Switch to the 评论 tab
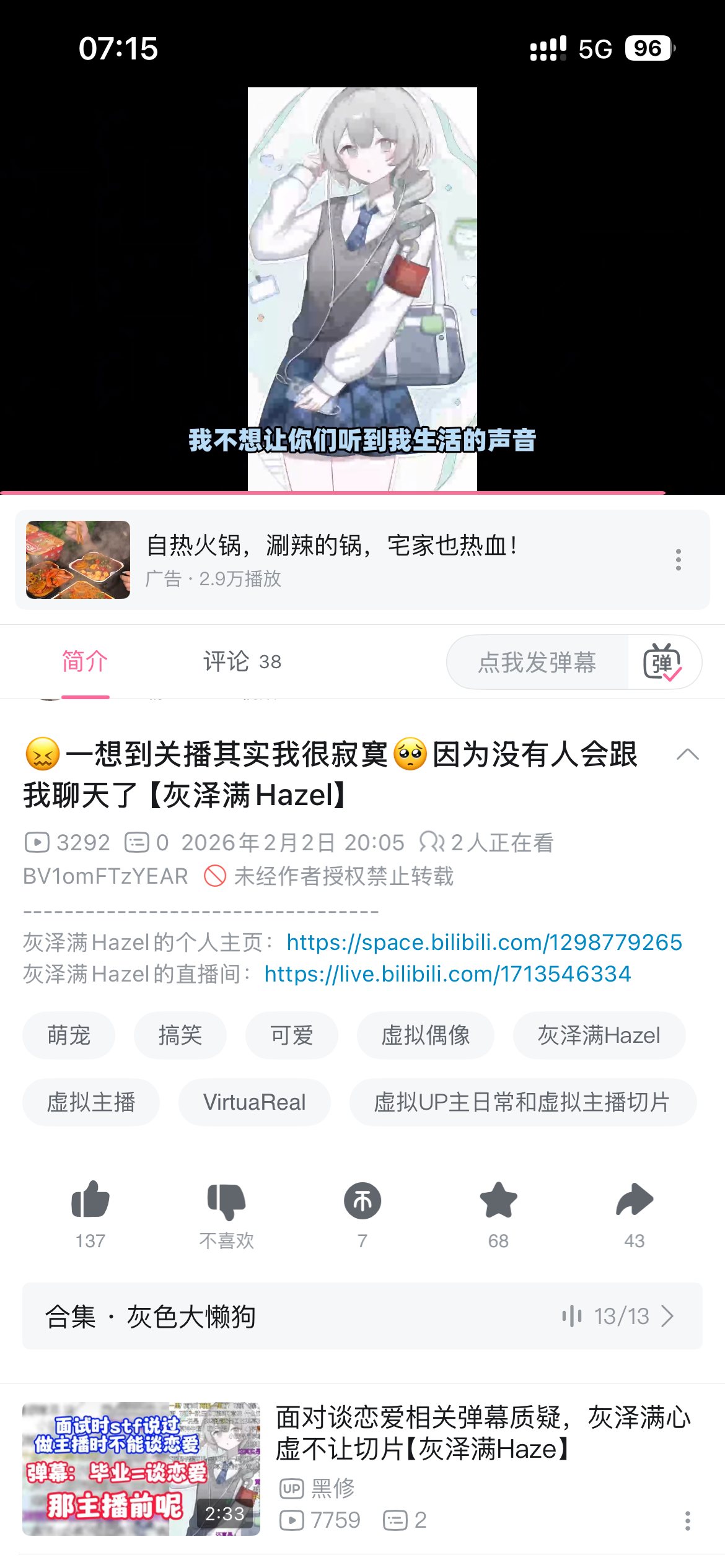Viewport: 725px width, 1568px height. (242, 661)
